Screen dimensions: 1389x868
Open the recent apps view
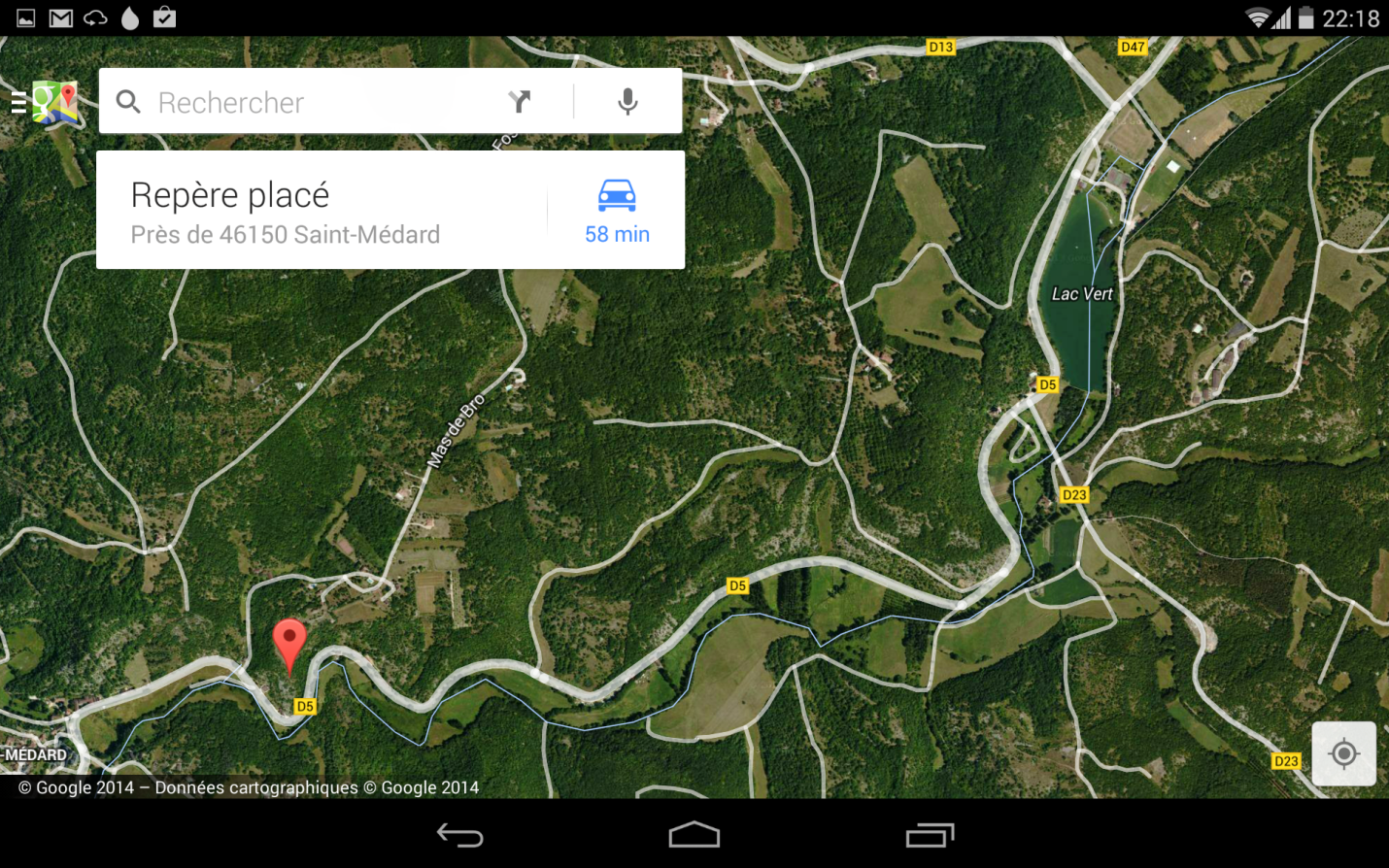(930, 835)
